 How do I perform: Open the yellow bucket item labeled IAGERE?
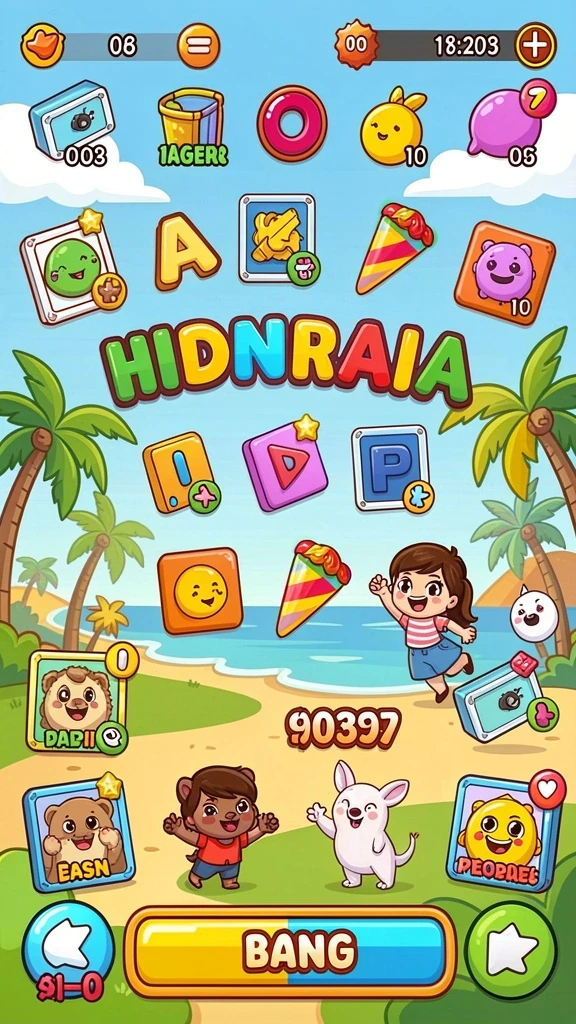(192, 126)
